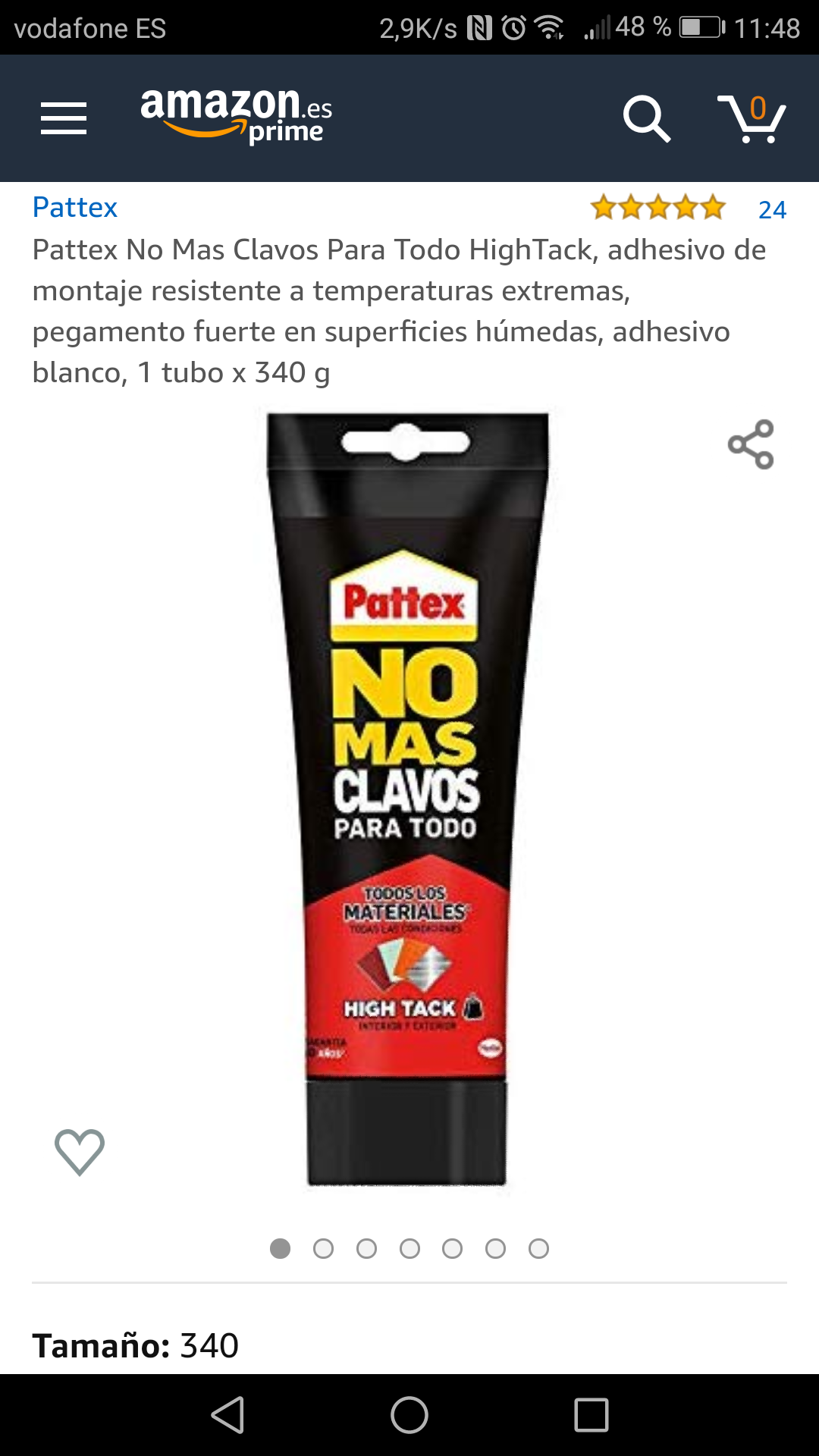This screenshot has width=819, height=1456.
Task: Open the recent apps overview
Action: 591,1415
